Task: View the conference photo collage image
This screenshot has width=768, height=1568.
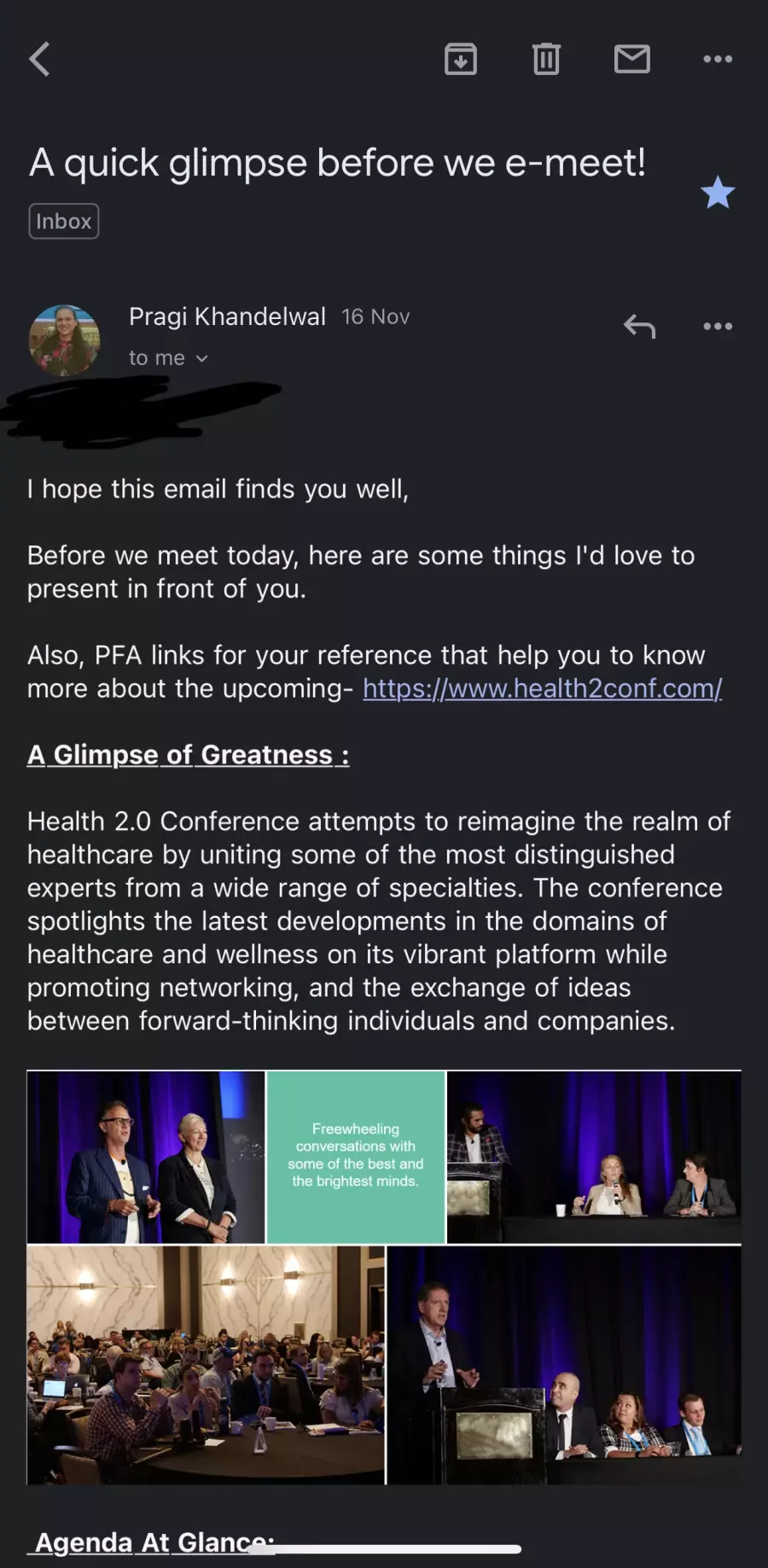Action: point(384,1277)
